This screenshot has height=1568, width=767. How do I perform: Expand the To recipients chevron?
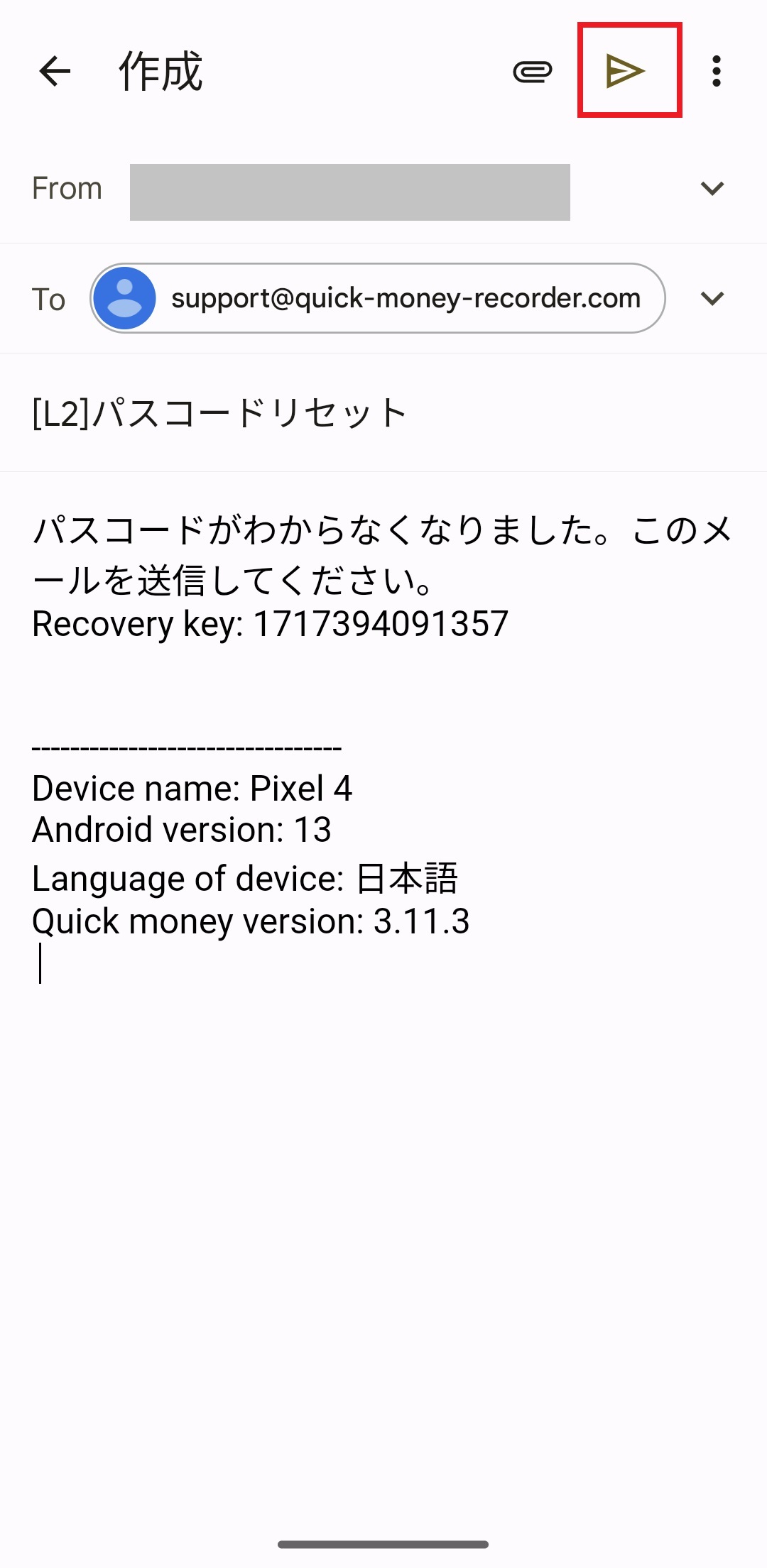(x=712, y=298)
